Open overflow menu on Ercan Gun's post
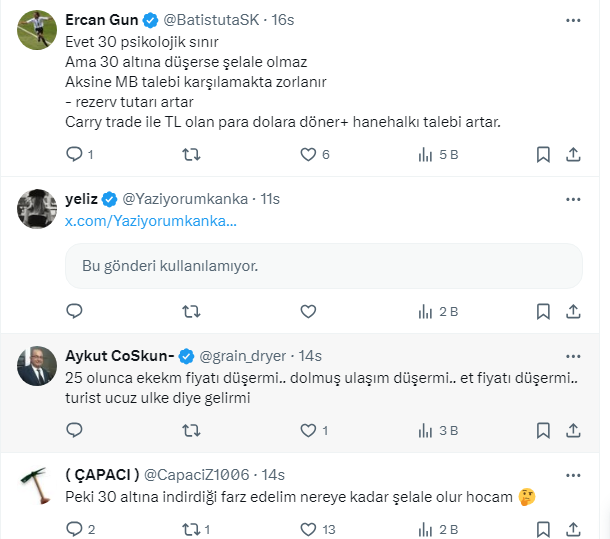Viewport: 610px width, 539px height. (574, 19)
